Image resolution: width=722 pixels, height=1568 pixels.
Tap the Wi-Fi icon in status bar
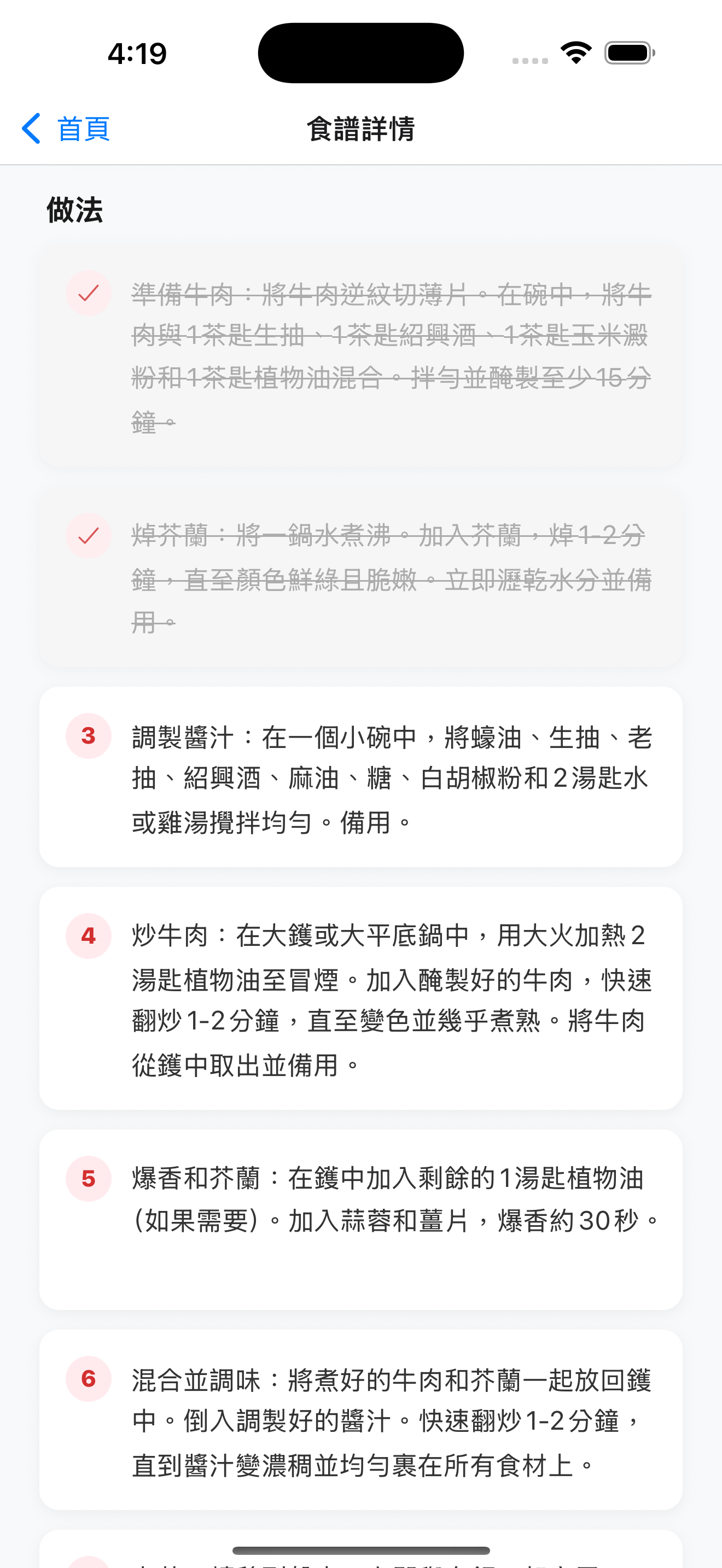575,52
